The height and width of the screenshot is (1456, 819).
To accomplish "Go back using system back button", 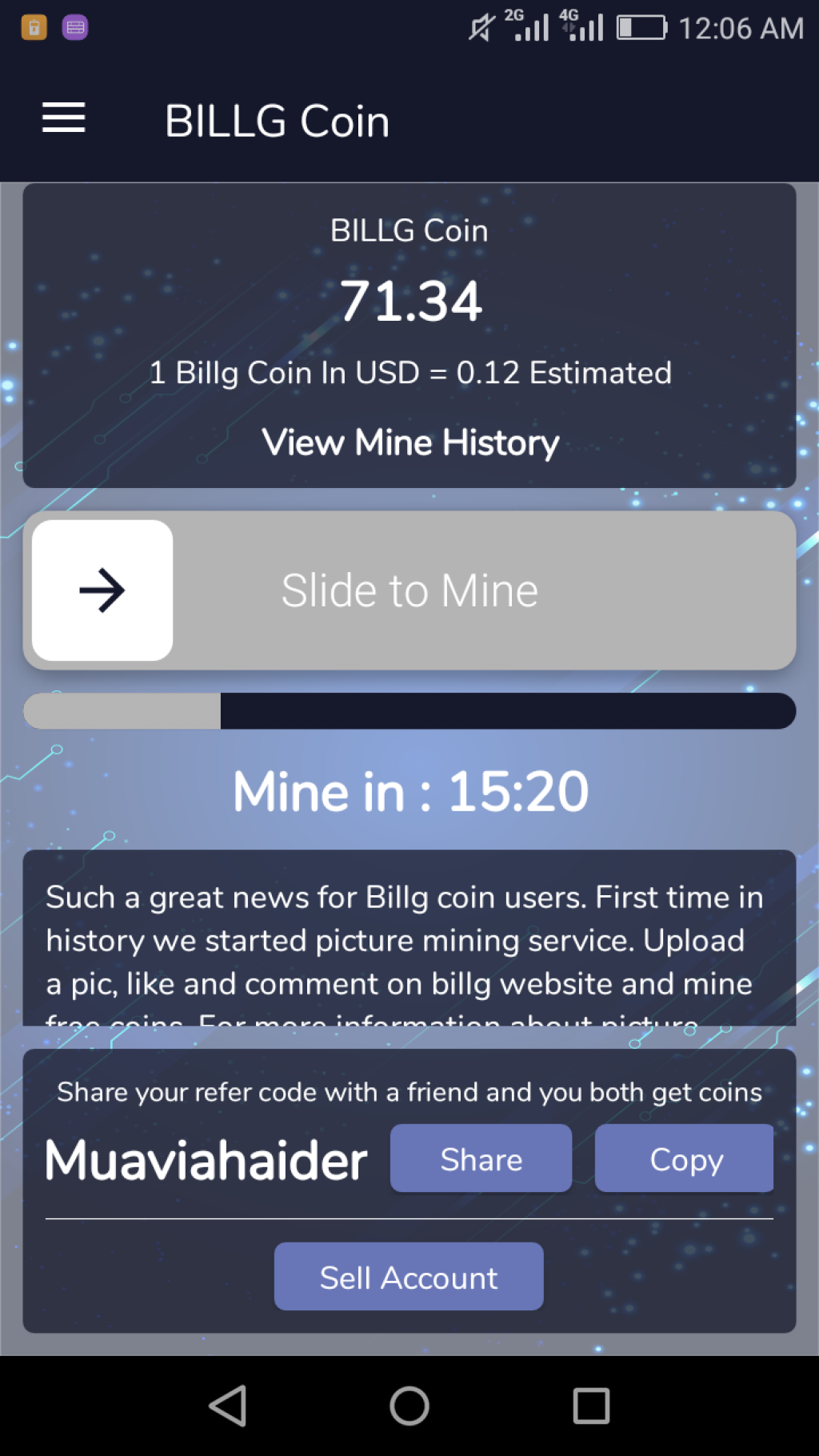I will [228, 1406].
